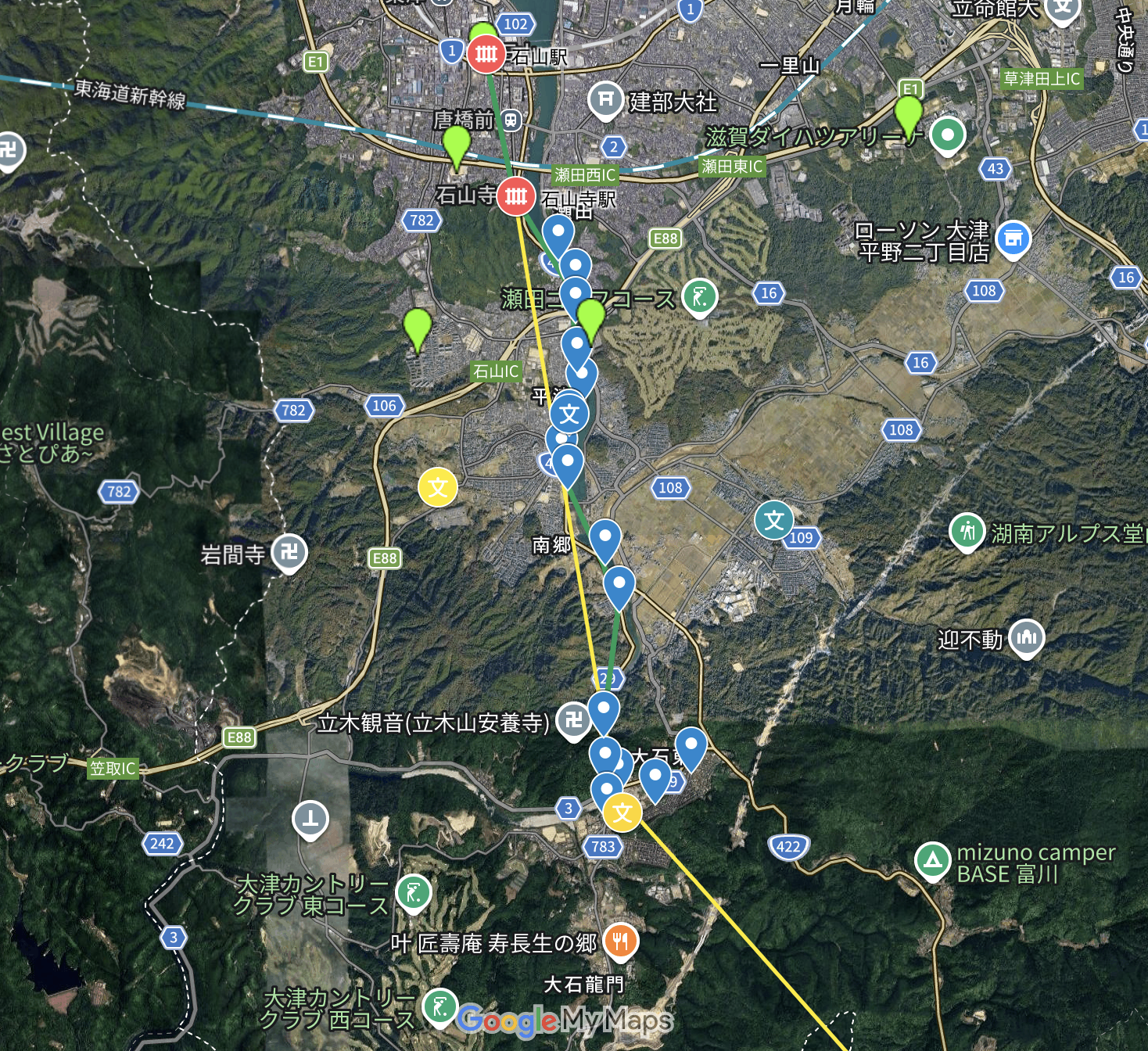Select the 瀬田ゴルフコース golf icon
The width and height of the screenshot is (1148, 1051).
point(699,297)
